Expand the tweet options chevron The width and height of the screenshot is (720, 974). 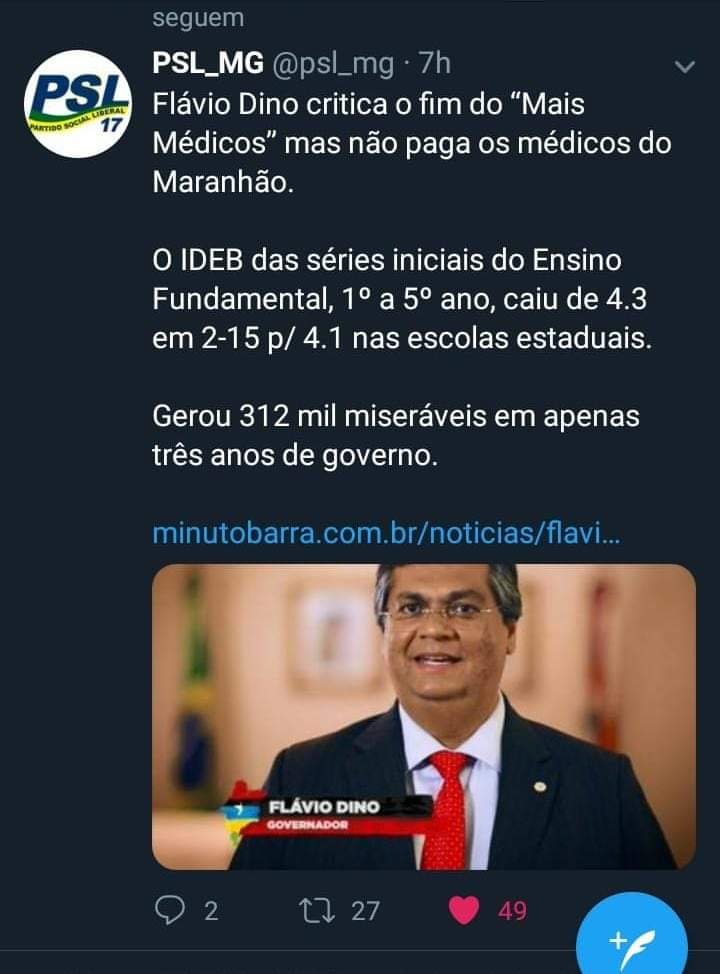point(685,67)
